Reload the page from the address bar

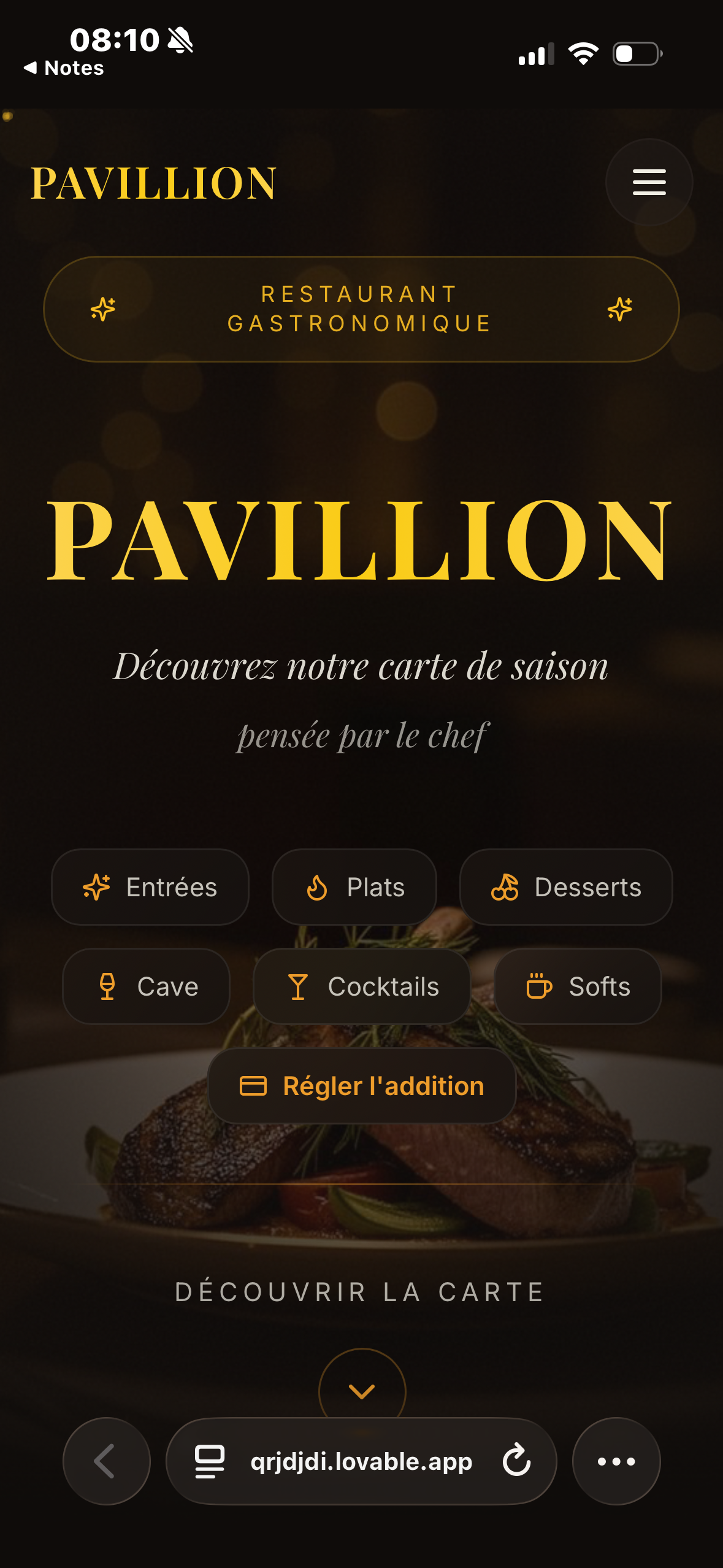(516, 1461)
